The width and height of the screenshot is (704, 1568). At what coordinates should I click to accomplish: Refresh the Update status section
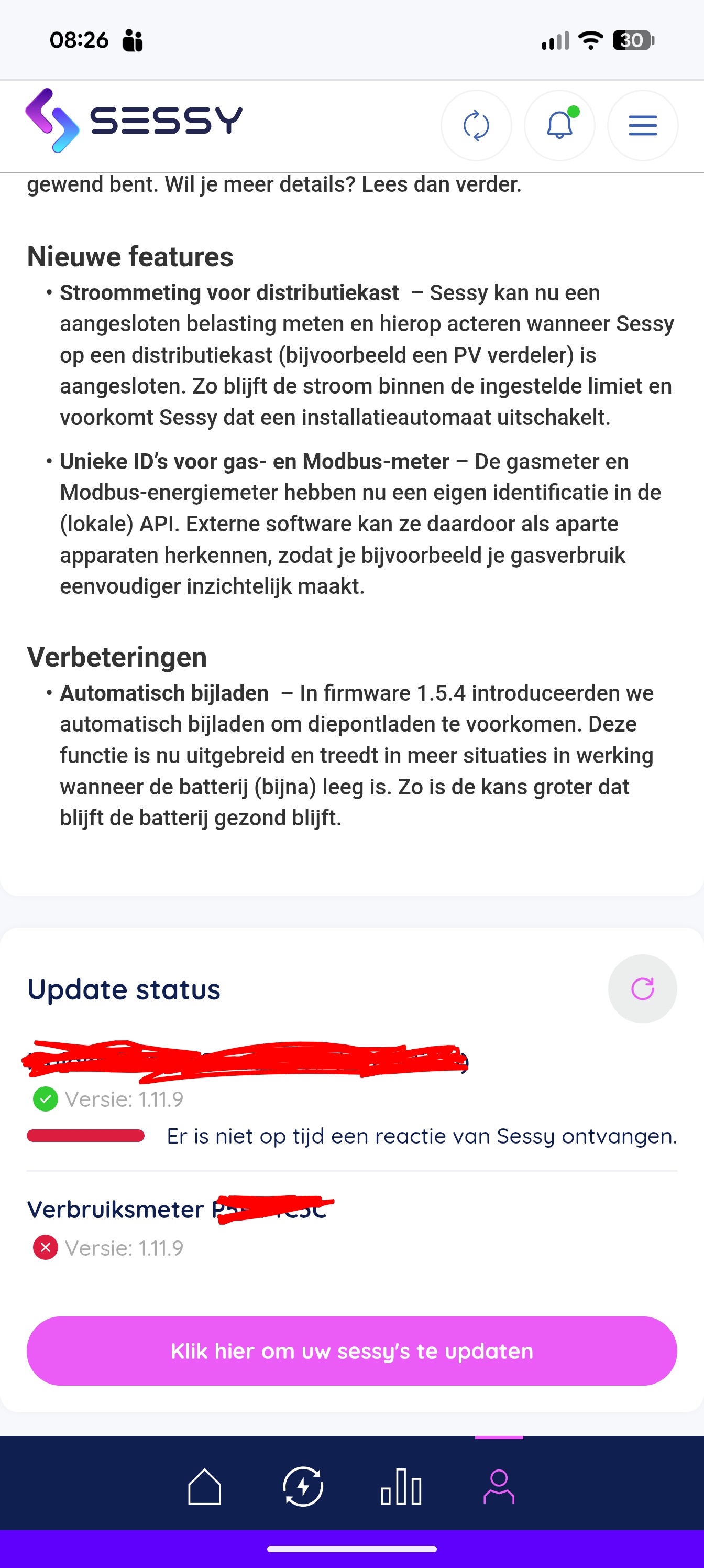click(x=642, y=989)
